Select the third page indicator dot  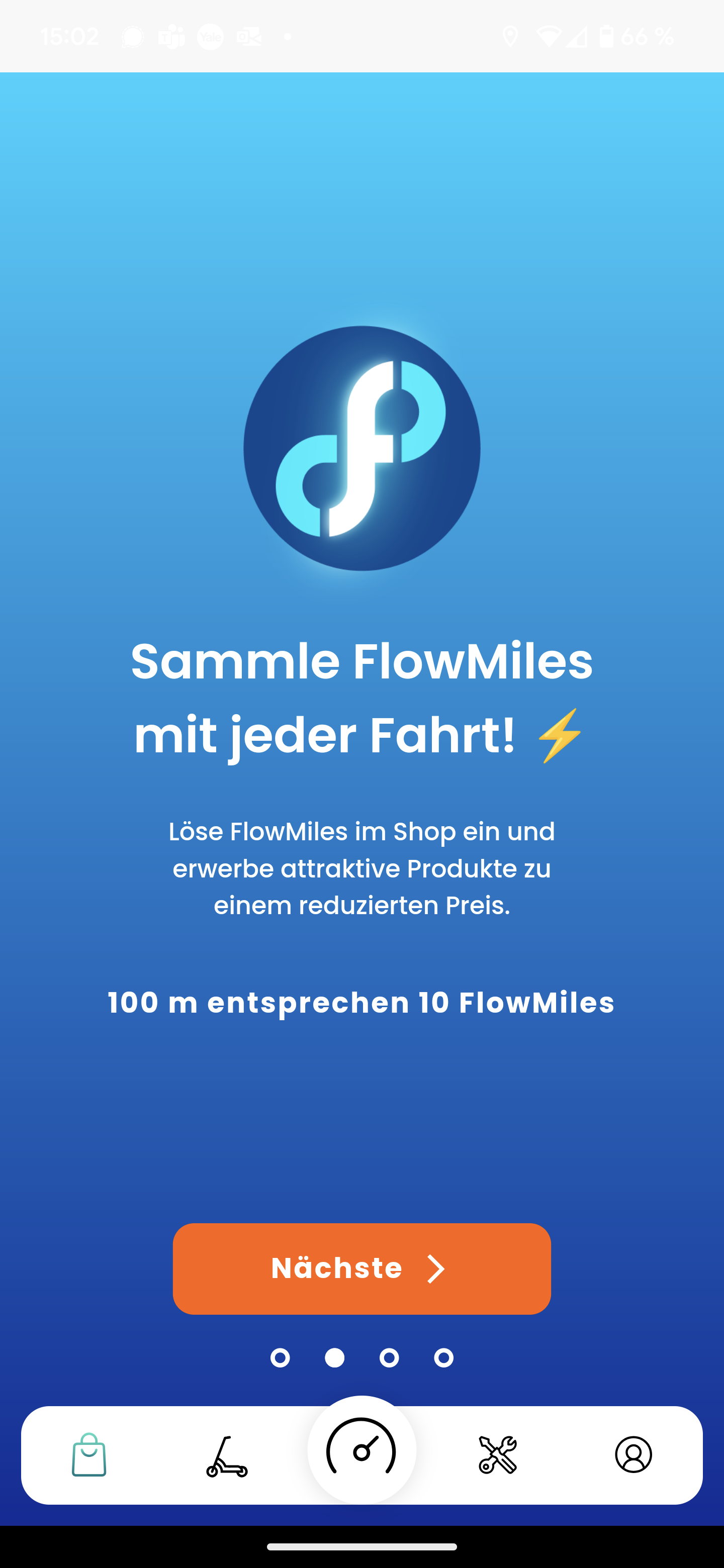(x=389, y=1357)
